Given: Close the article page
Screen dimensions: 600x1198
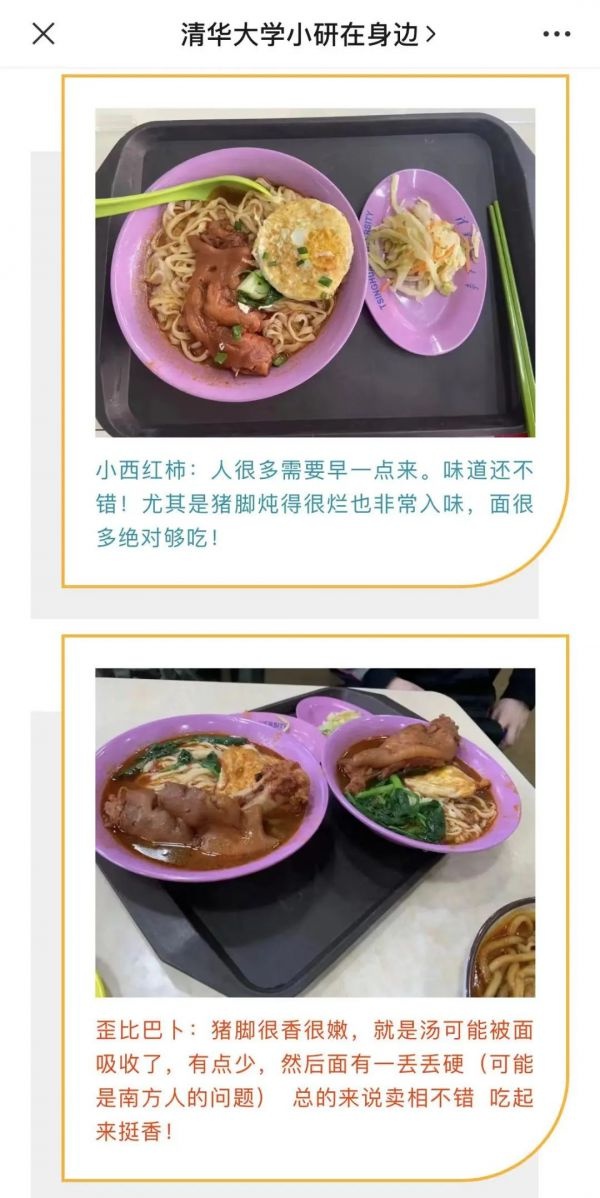Looking at the screenshot, I should coord(44,34).
